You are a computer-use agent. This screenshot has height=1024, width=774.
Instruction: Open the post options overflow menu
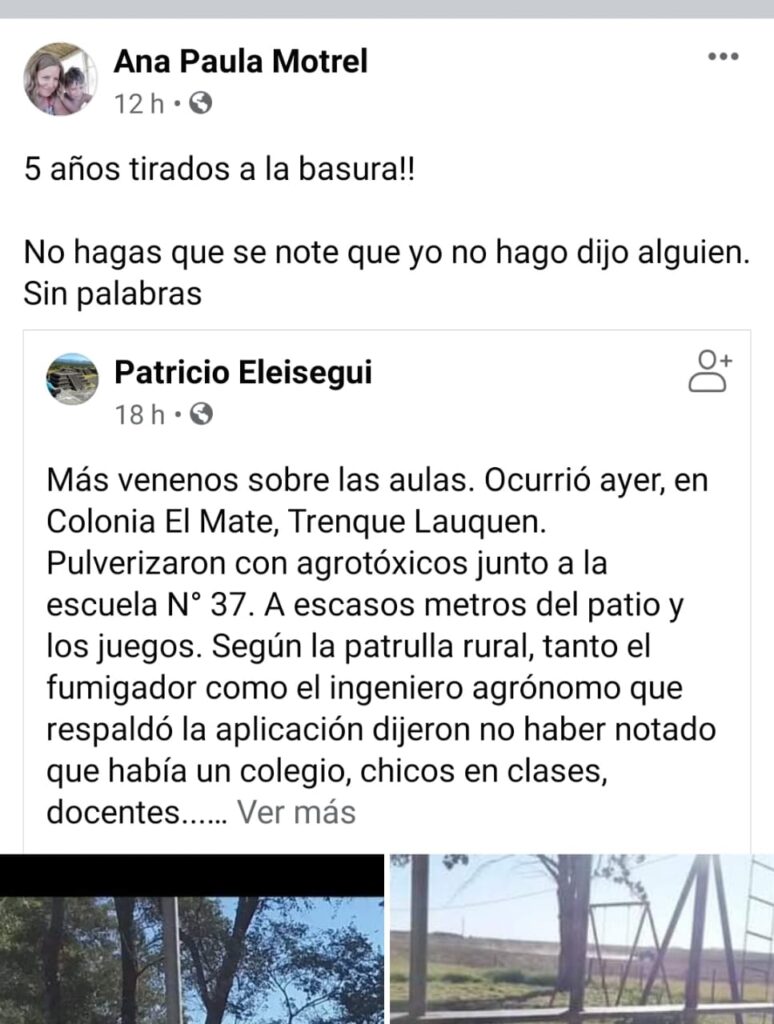click(722, 57)
